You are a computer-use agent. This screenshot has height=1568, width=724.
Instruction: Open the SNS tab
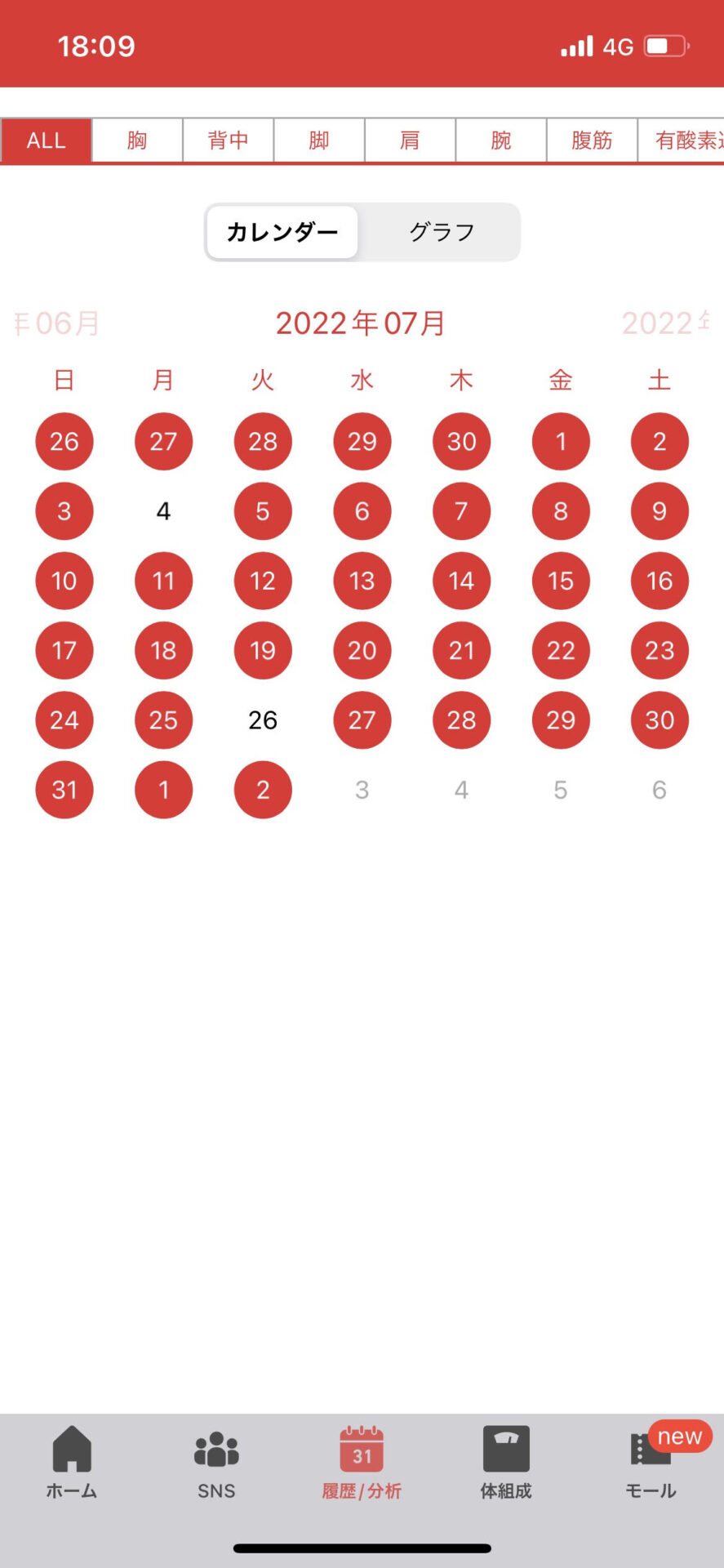coord(216,1463)
